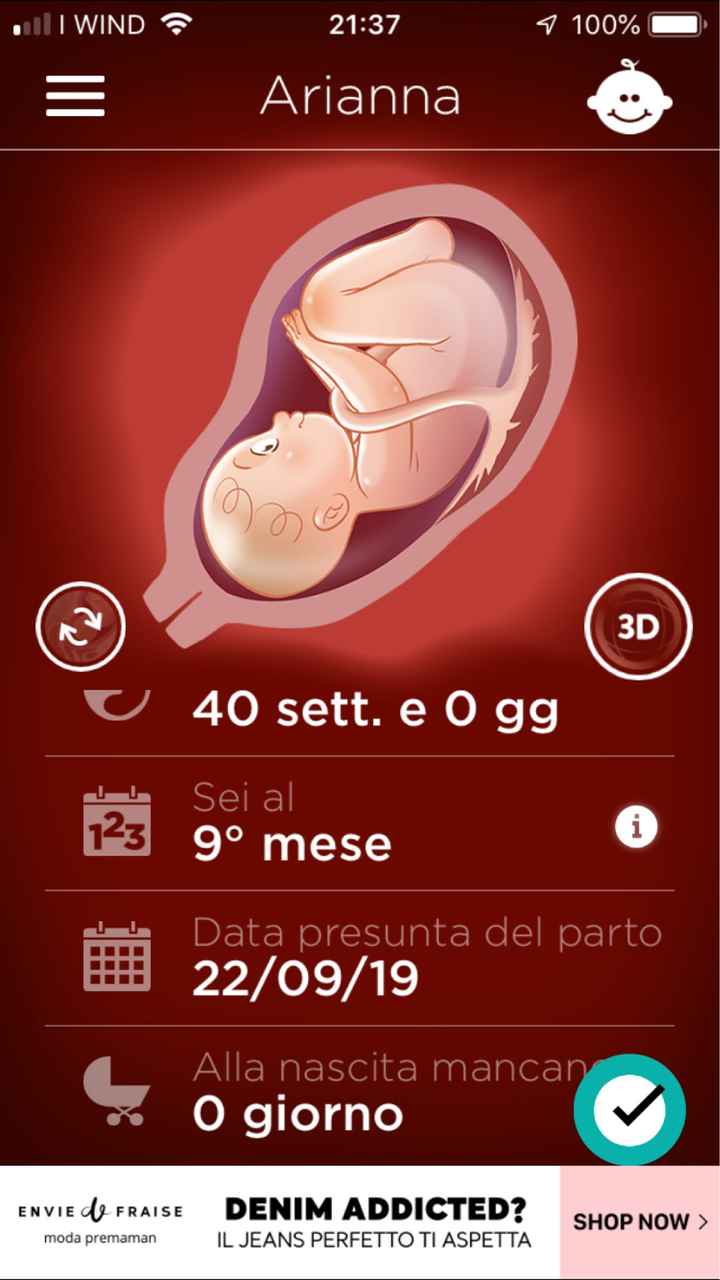Select the 40 sett. e 0 gg row

[375, 708]
